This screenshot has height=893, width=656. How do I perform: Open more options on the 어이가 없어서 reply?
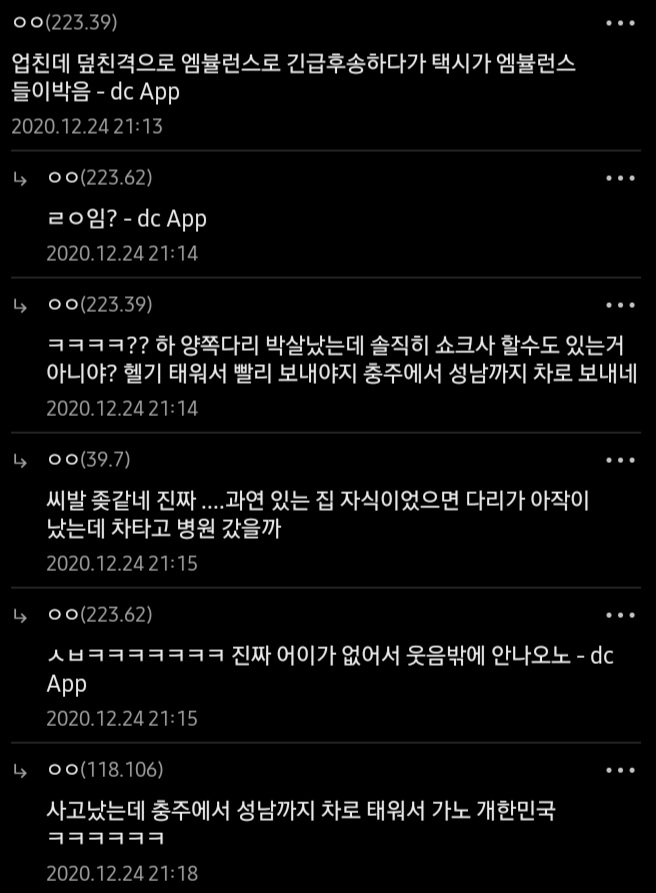pyautogui.click(x=620, y=614)
